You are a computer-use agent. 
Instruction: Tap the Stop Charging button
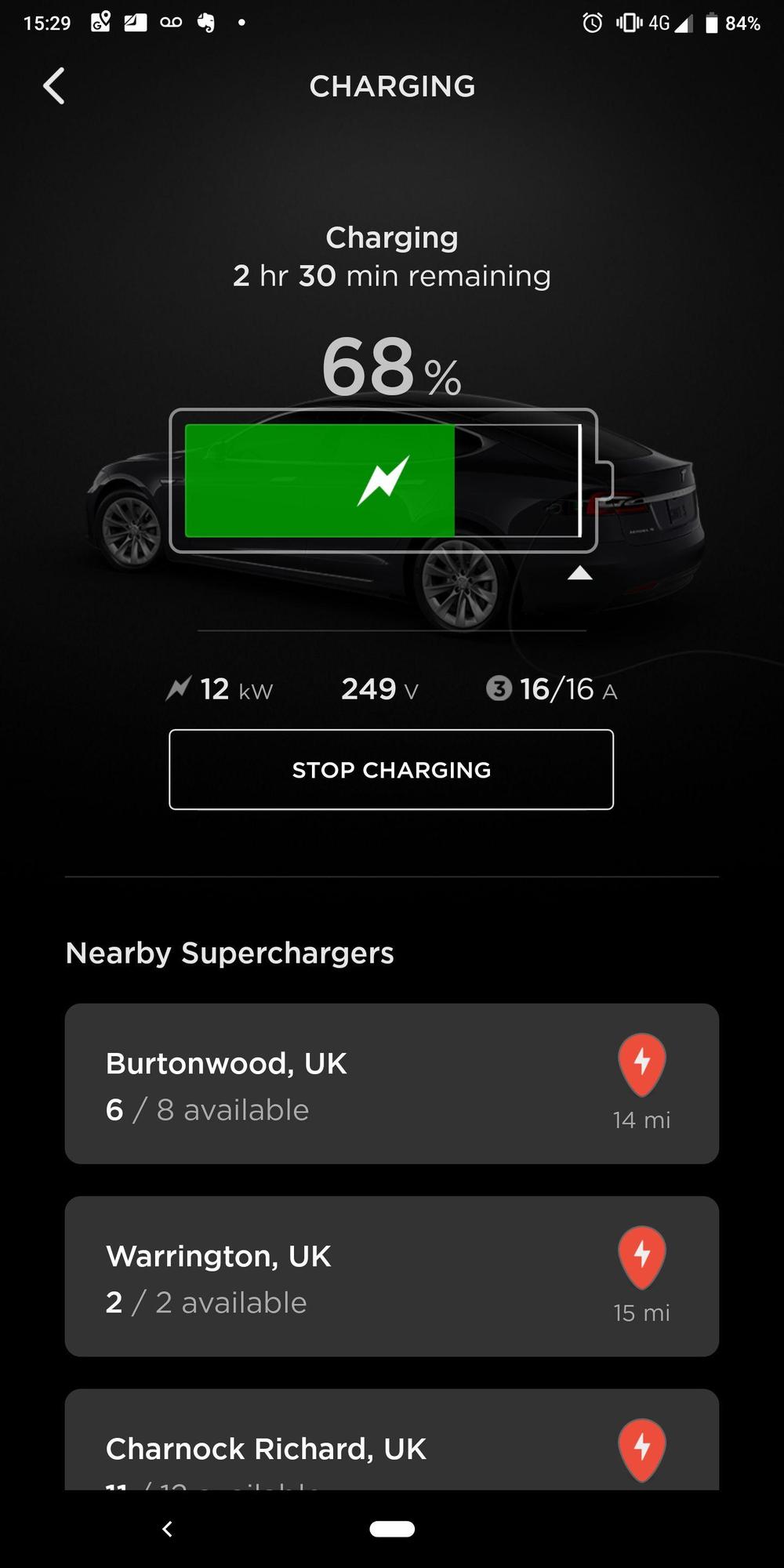click(x=391, y=769)
